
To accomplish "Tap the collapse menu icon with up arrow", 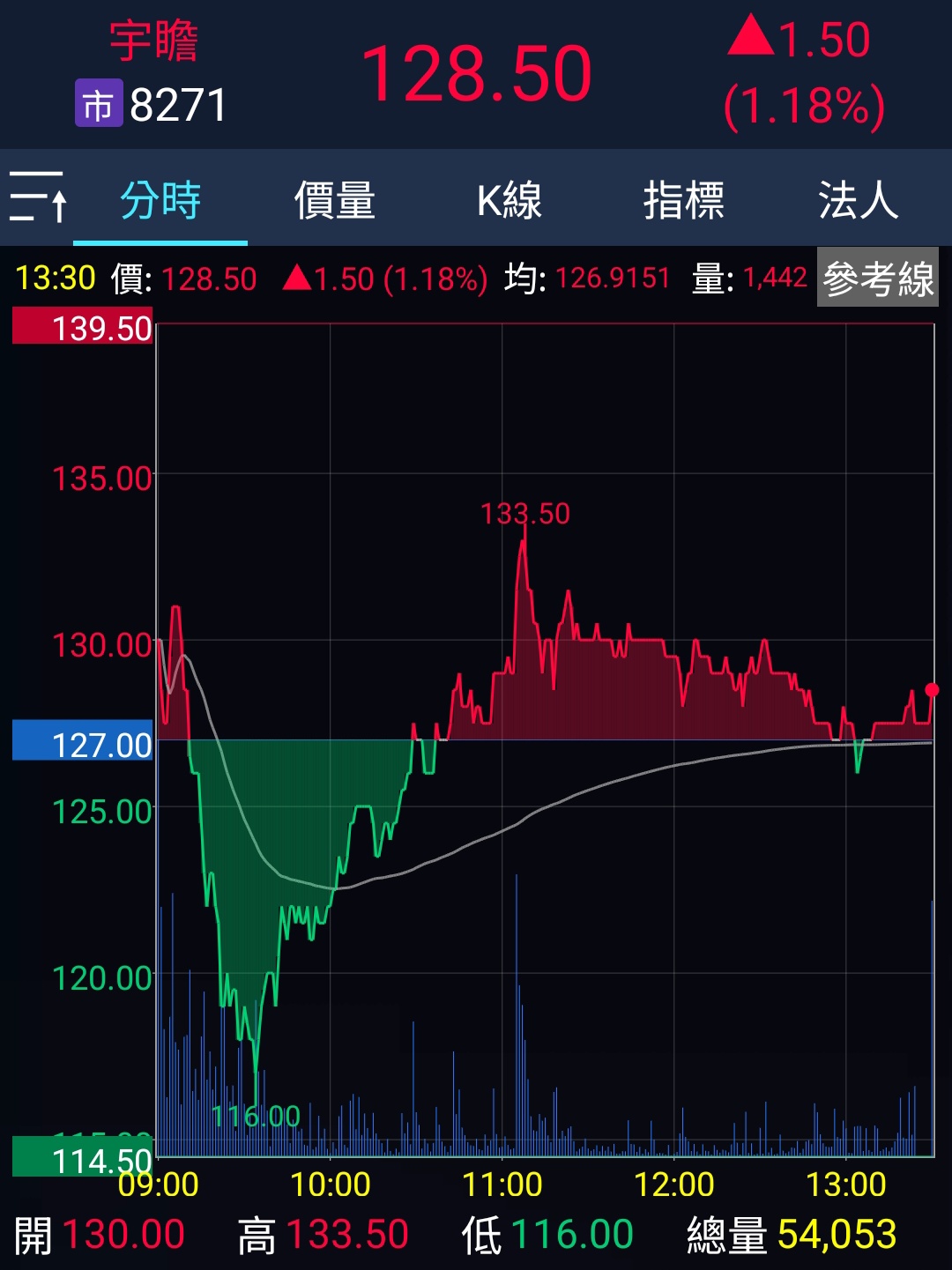I will [x=37, y=197].
